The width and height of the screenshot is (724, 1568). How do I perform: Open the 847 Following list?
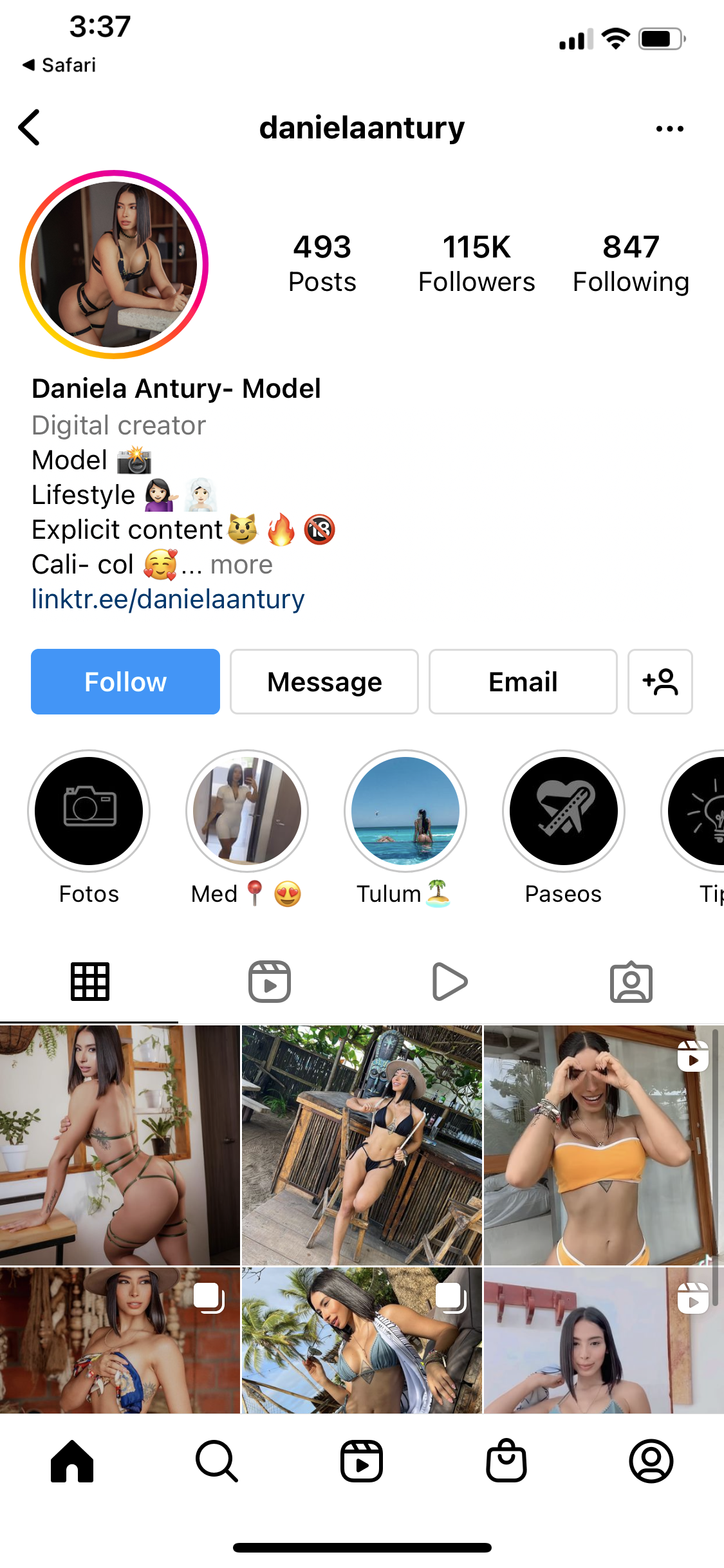coord(631,263)
